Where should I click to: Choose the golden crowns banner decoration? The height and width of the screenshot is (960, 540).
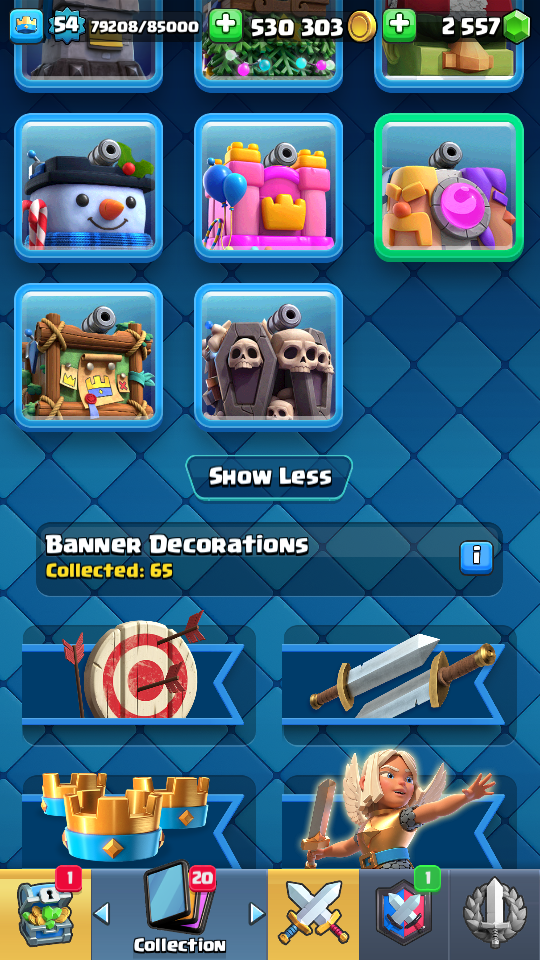tap(139, 821)
